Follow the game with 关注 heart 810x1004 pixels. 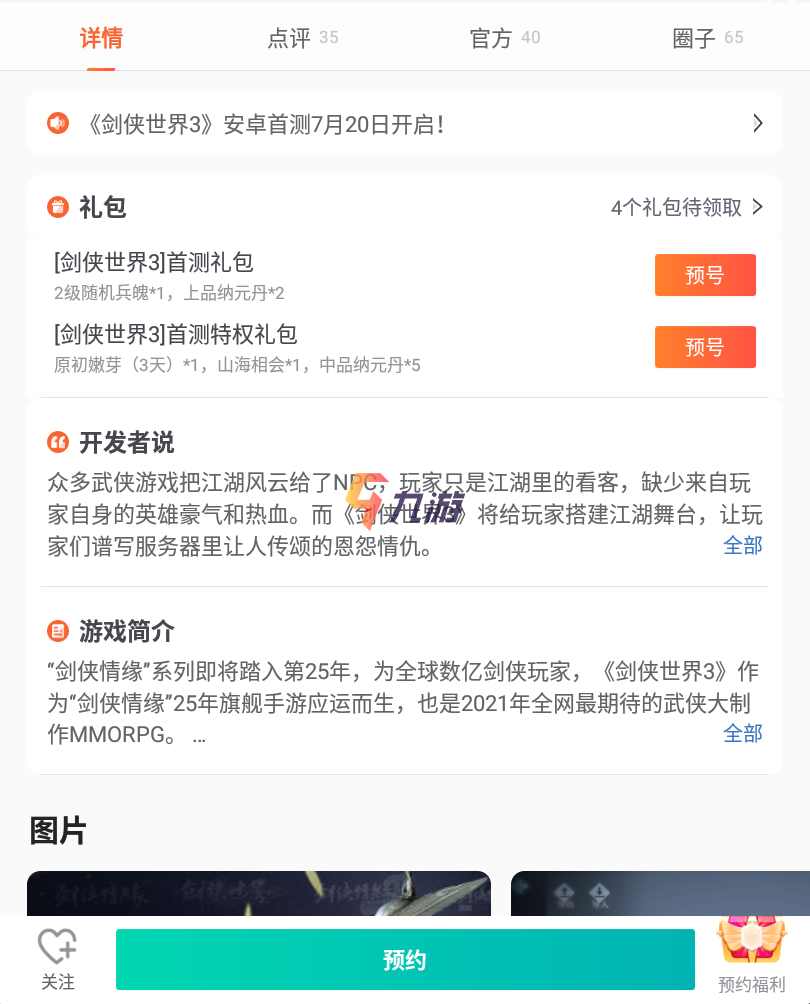(57, 958)
